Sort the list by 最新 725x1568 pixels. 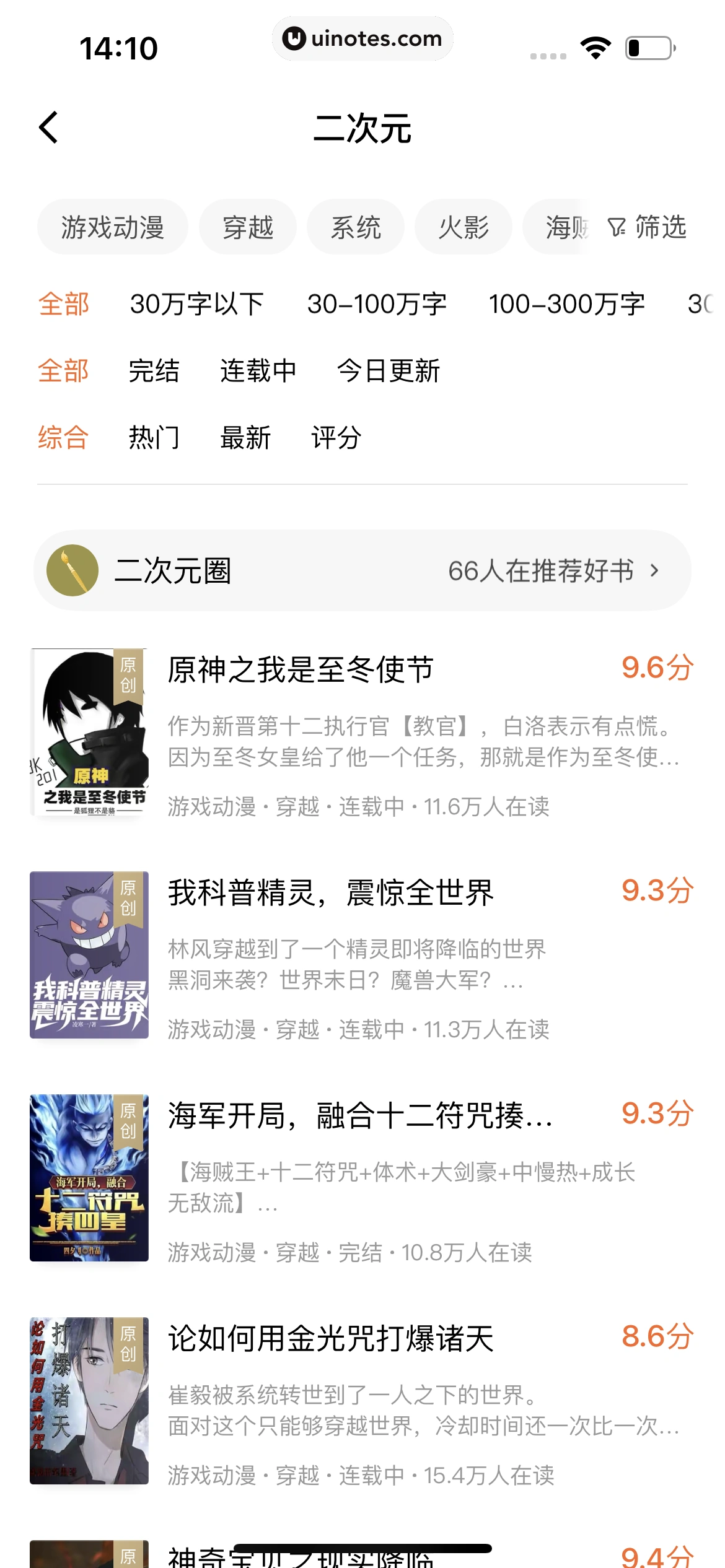pyautogui.click(x=245, y=438)
